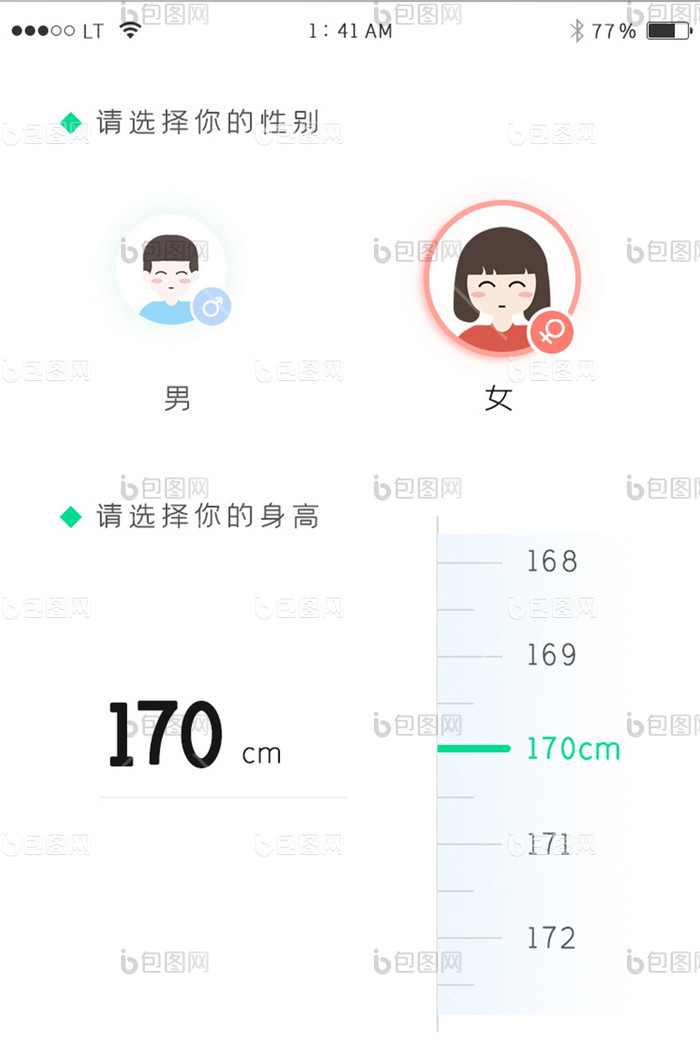Viewport: 700px width, 1053px height.
Task: Select the female gender avatar
Action: [x=502, y=278]
